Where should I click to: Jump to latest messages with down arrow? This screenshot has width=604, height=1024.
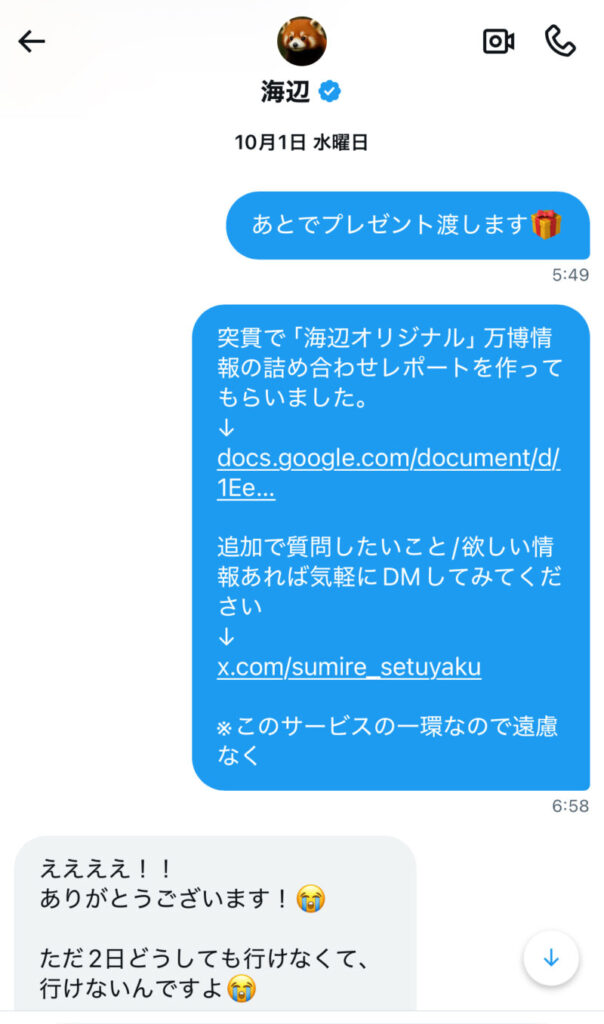tap(551, 958)
